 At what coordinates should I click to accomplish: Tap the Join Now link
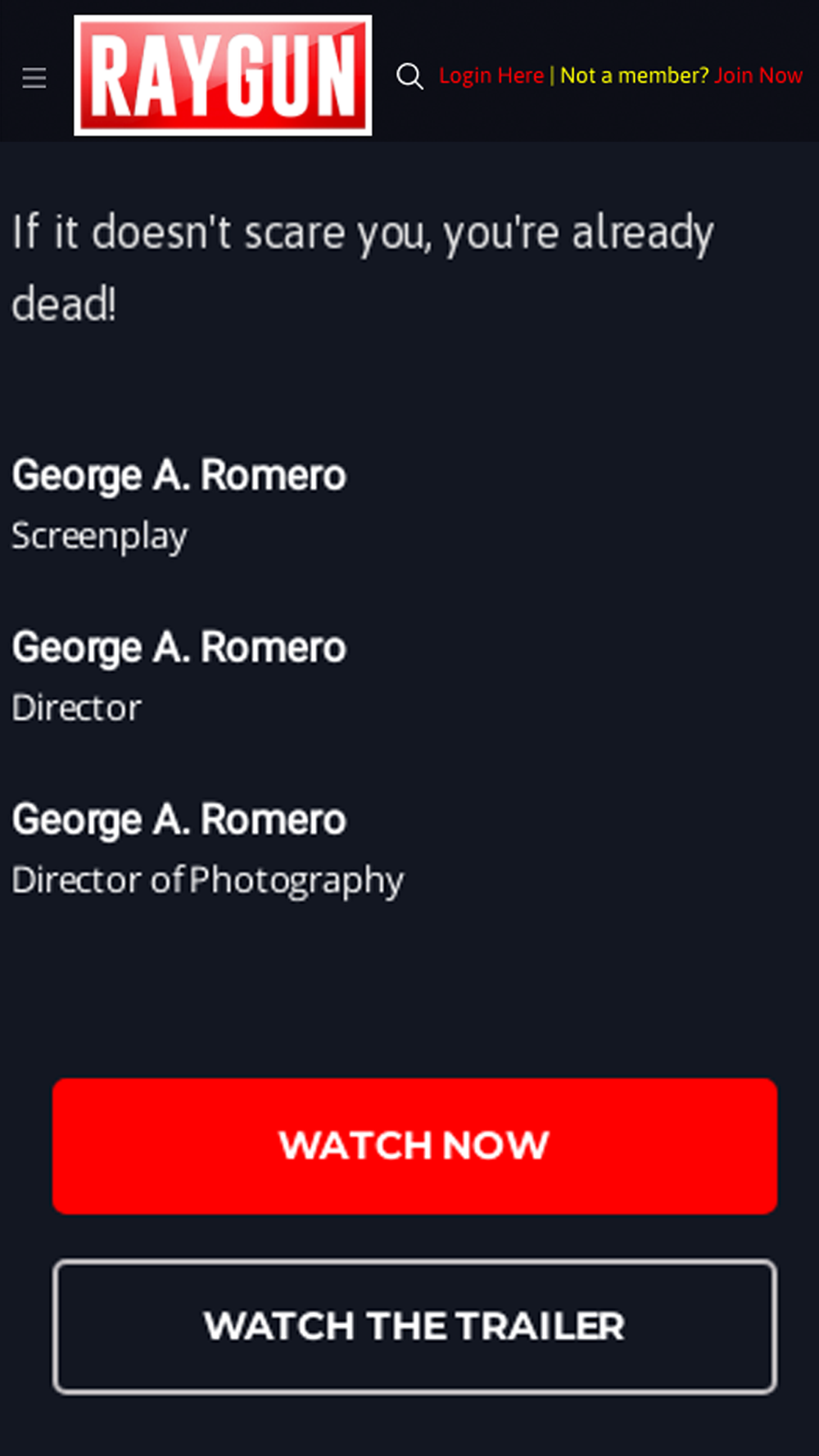pyautogui.click(x=758, y=75)
